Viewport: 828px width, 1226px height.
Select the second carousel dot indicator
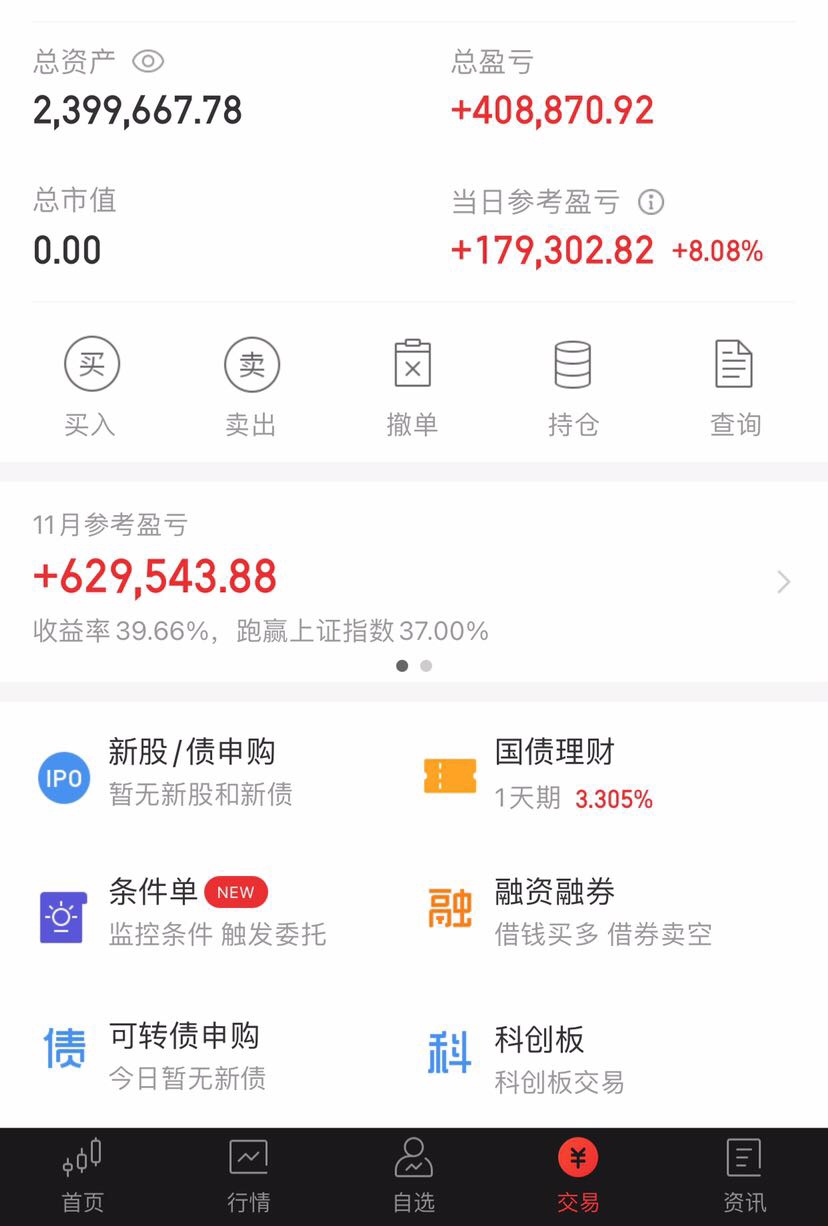426,665
